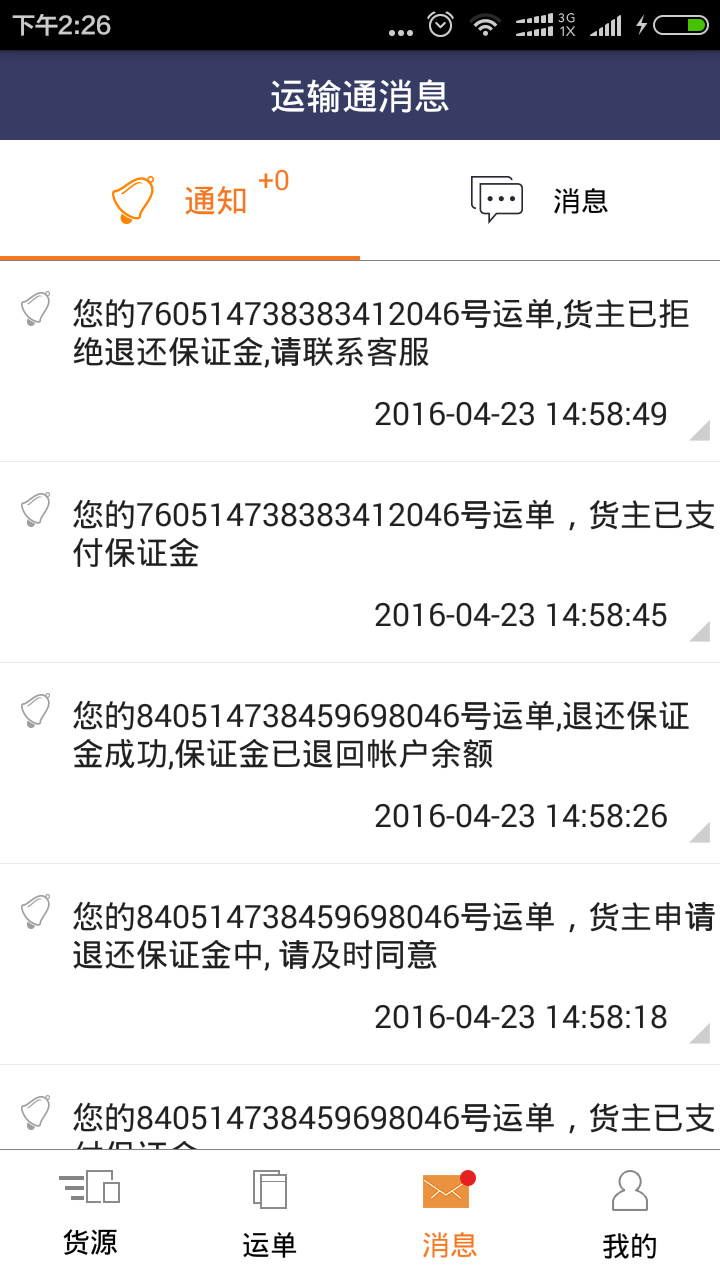Click the bell icon on the second notification
The image size is (720, 1280).
pyautogui.click(x=36, y=511)
